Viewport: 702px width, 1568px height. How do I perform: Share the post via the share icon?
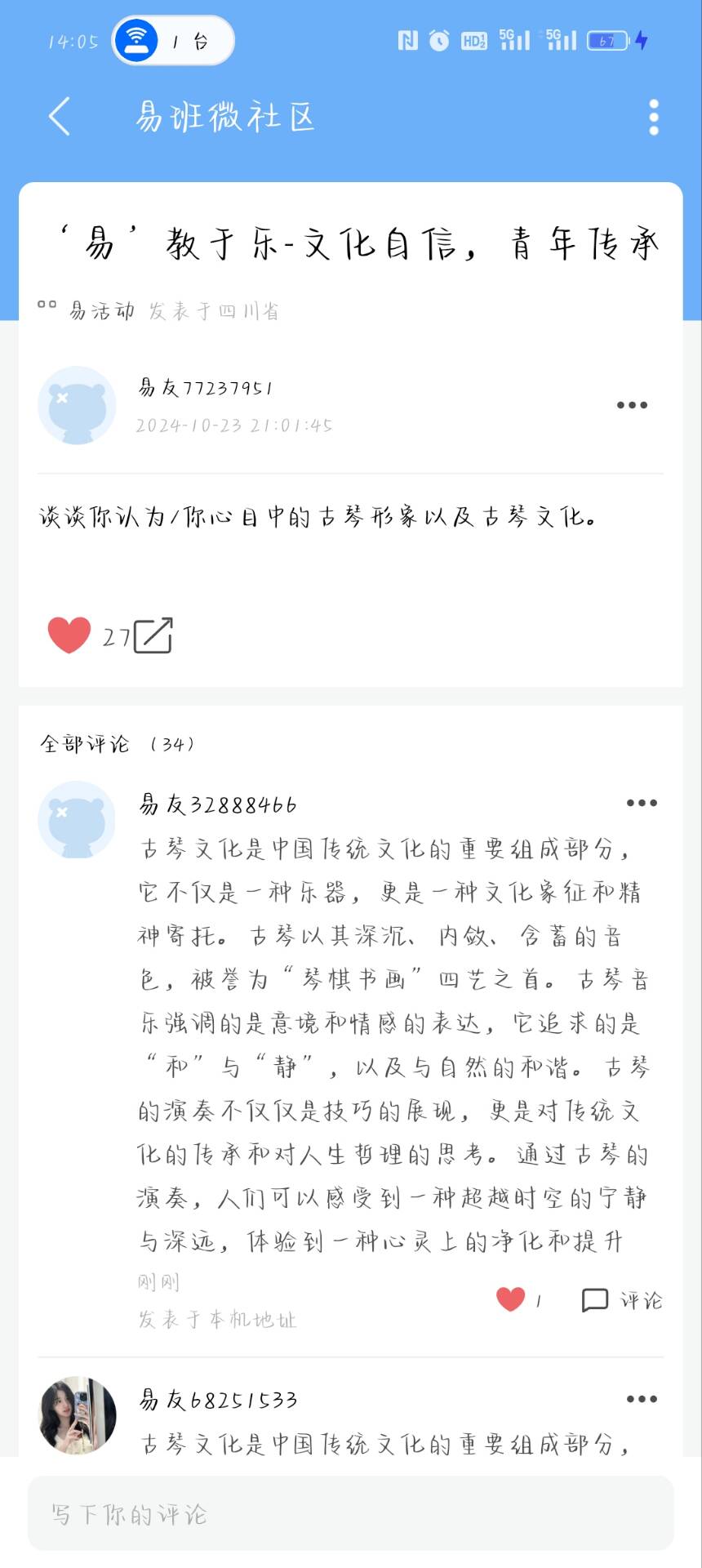[x=153, y=635]
